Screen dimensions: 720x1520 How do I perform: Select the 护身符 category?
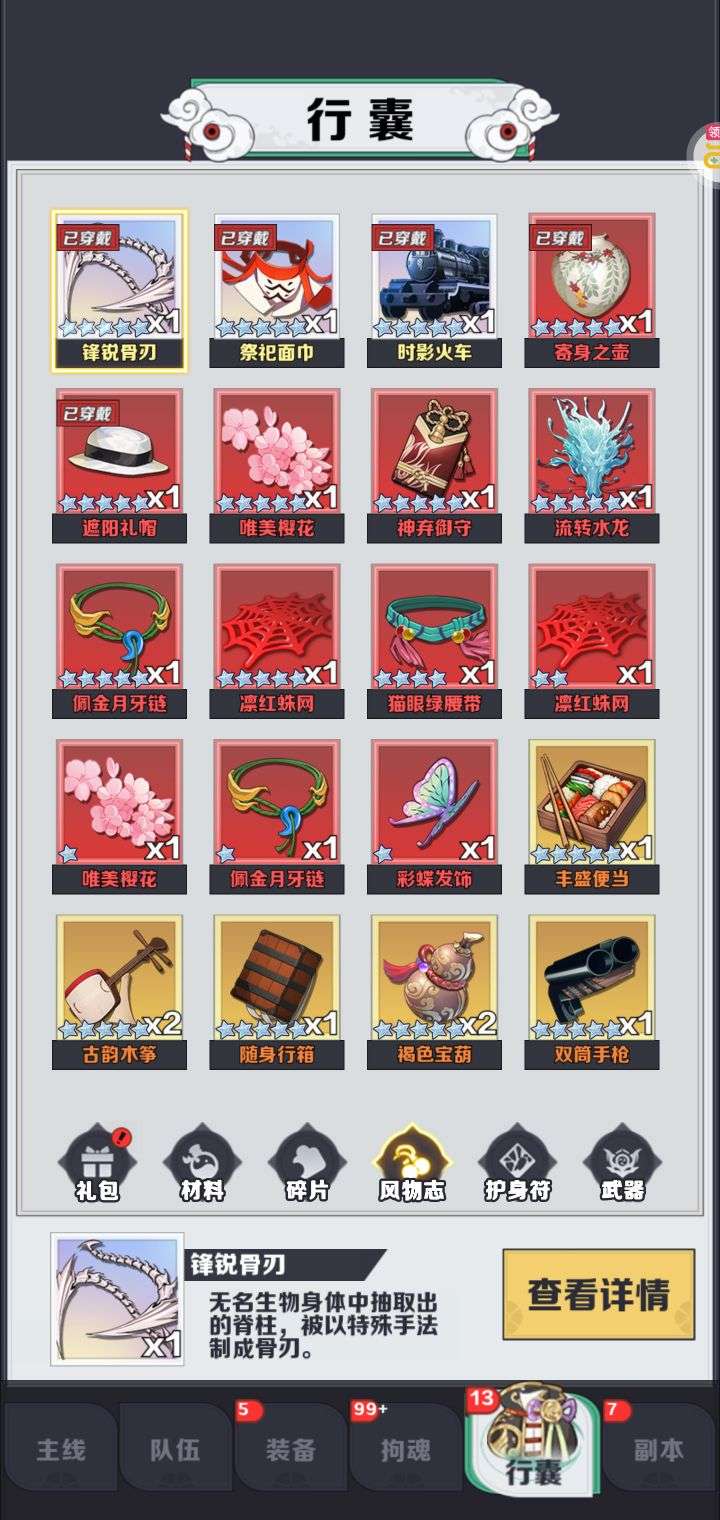[517, 1163]
